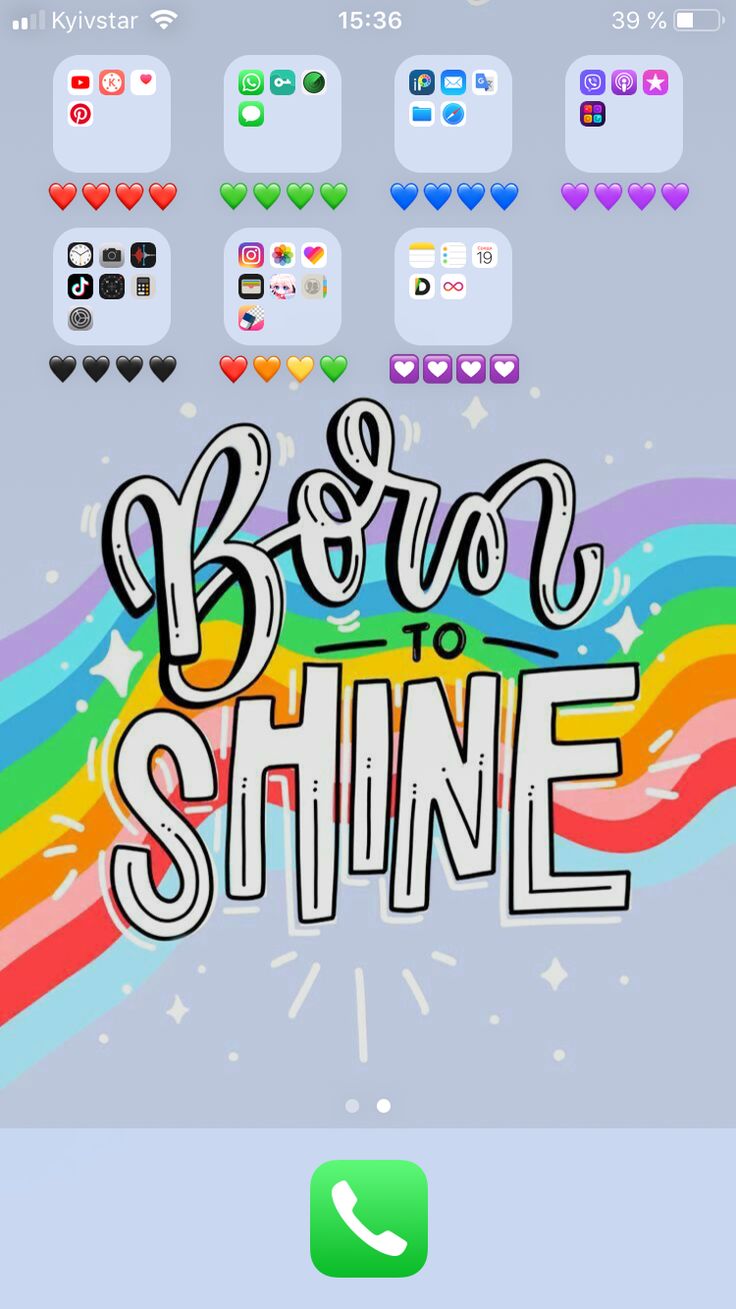The height and width of the screenshot is (1309, 736).
Task: Open the folder with Notes and Calendar
Action: (453, 286)
